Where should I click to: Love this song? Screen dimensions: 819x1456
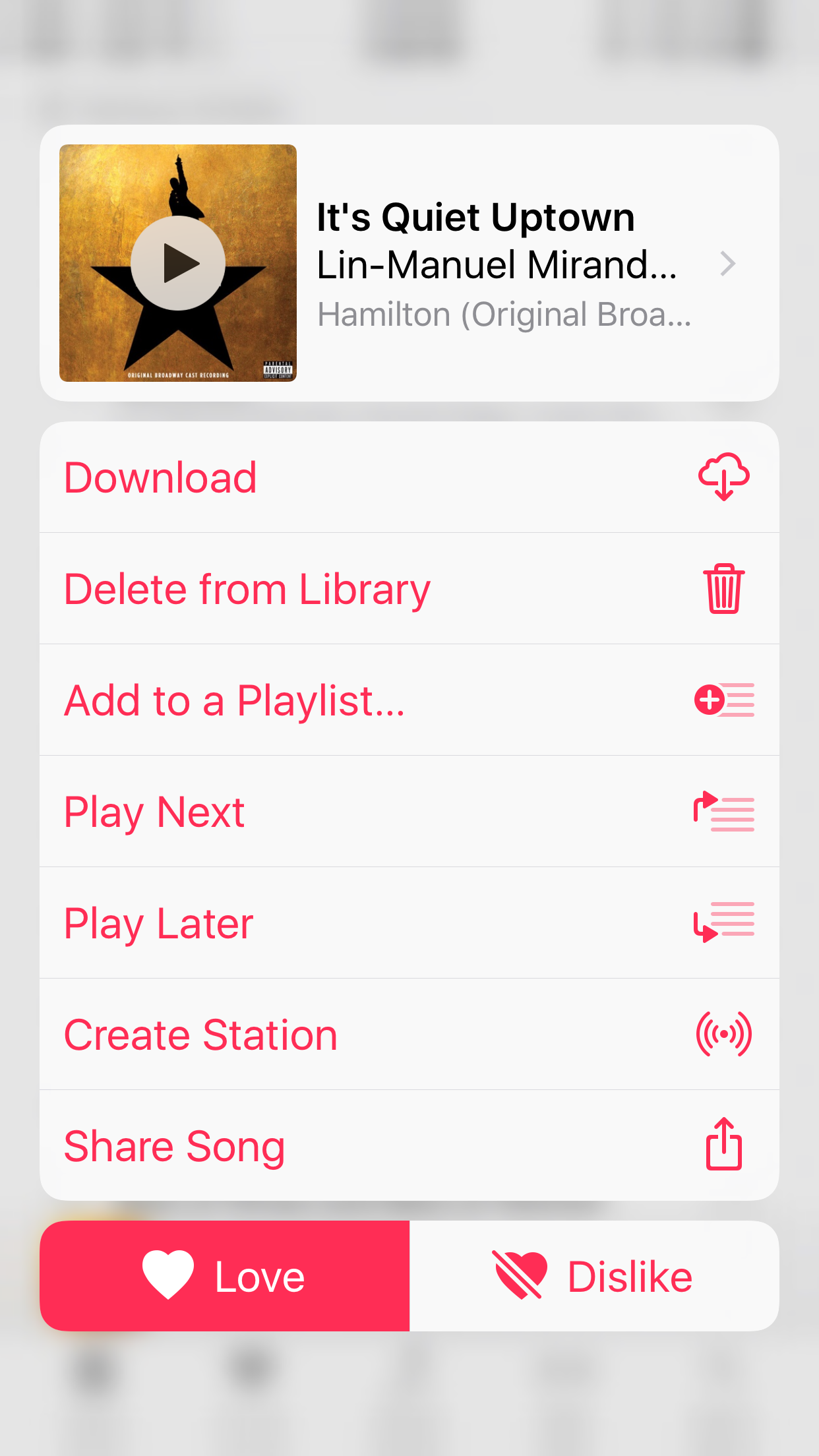pos(225,1276)
